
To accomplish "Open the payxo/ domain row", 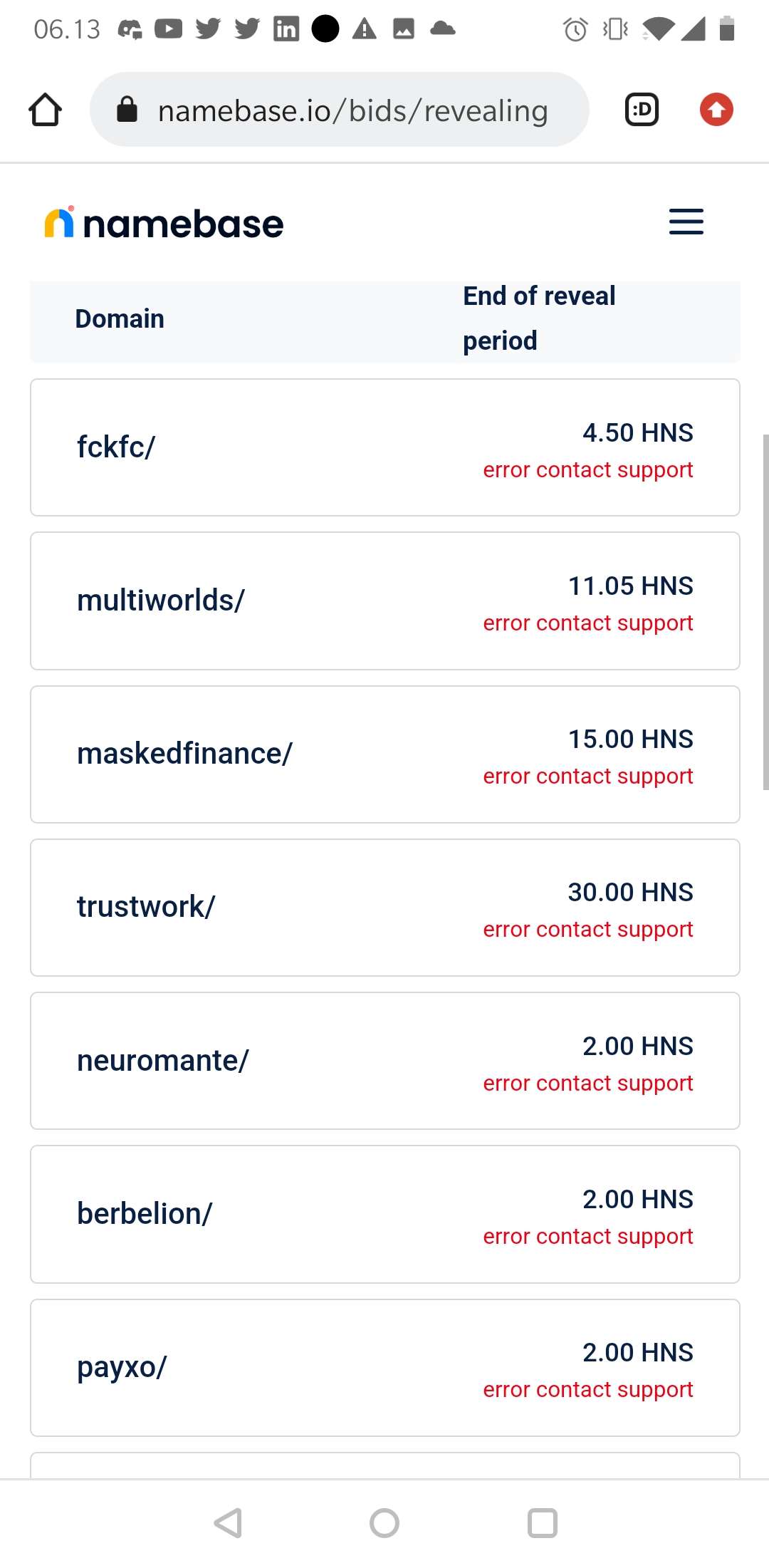I will (x=385, y=1368).
